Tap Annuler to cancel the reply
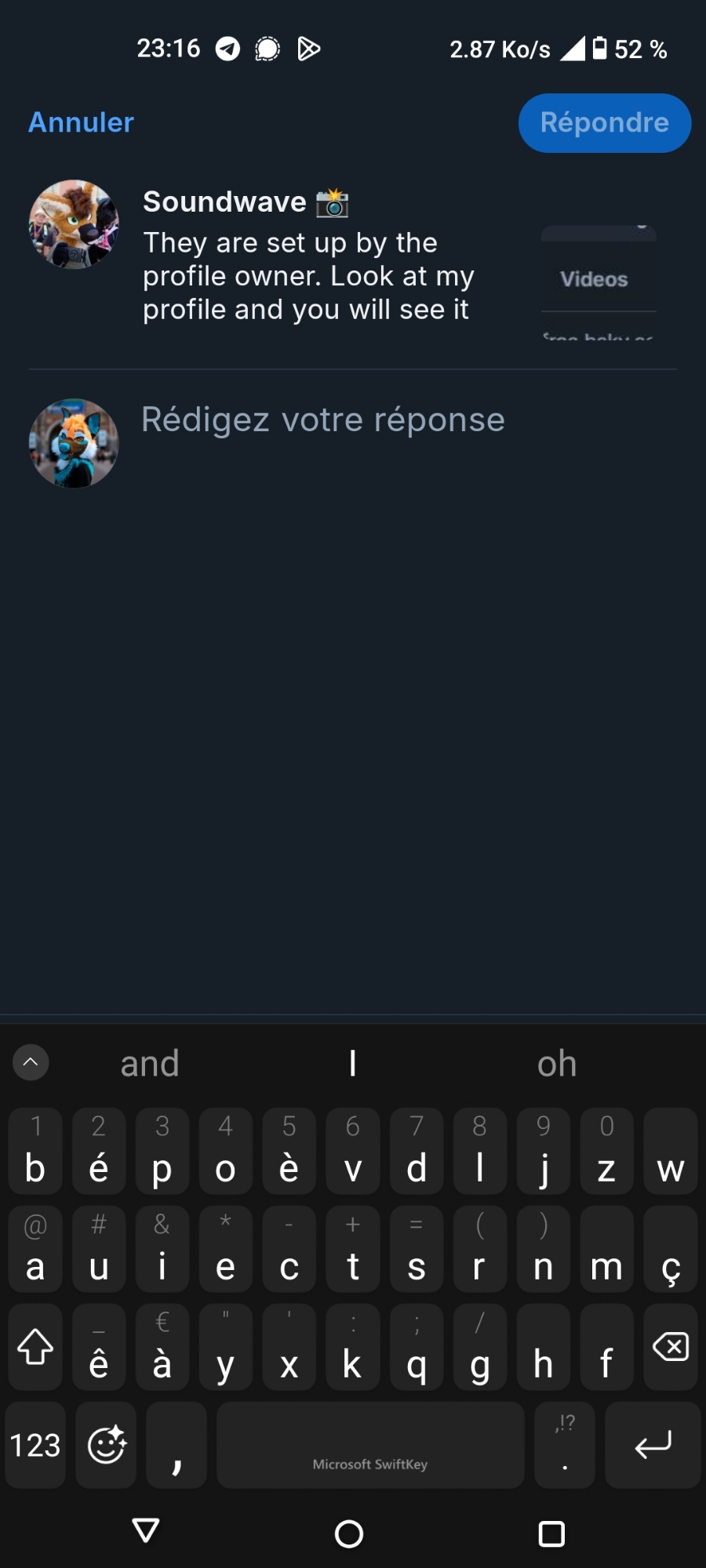Viewport: 706px width, 1568px height. click(81, 122)
